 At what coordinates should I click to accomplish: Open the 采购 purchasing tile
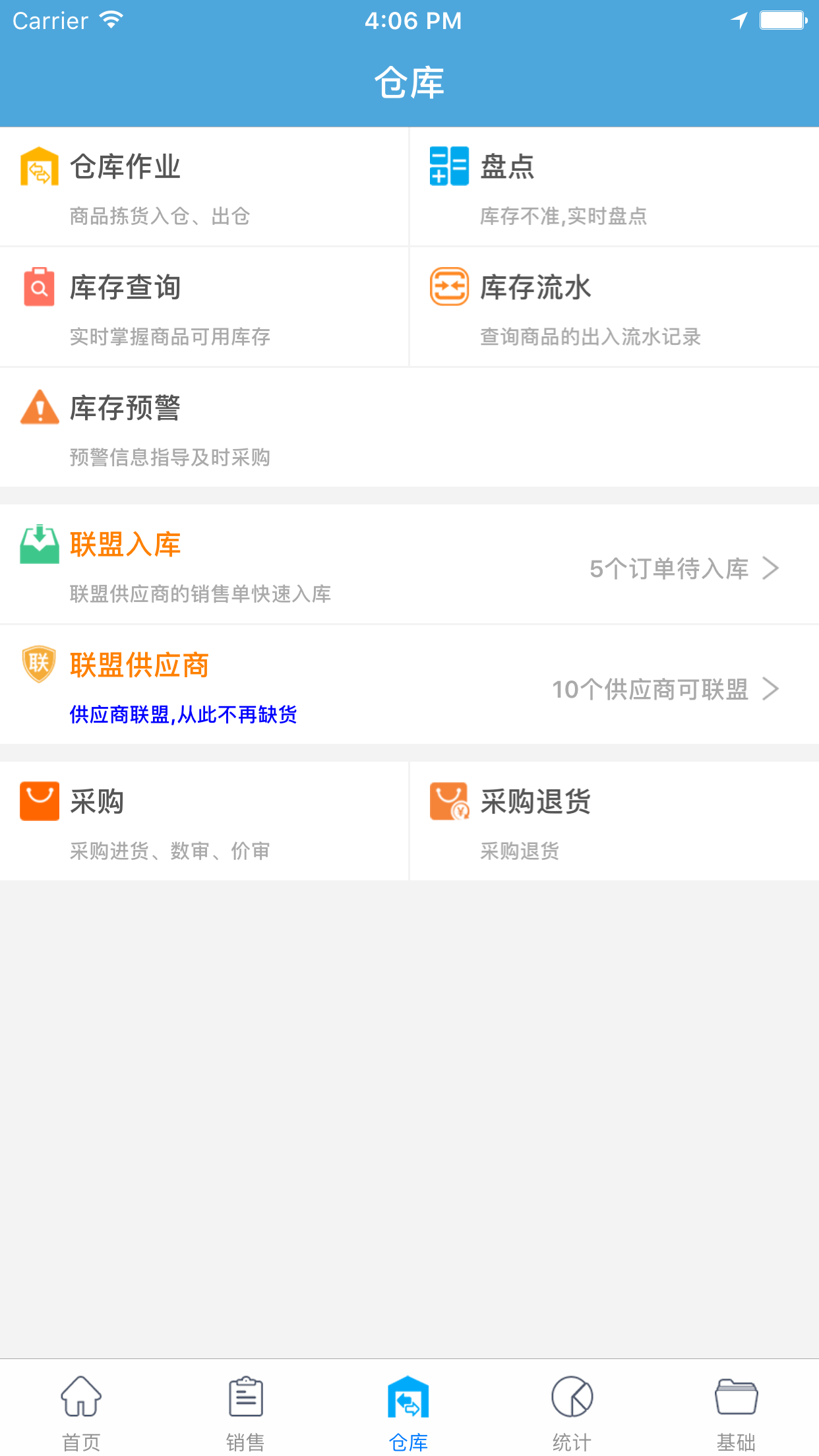204,821
